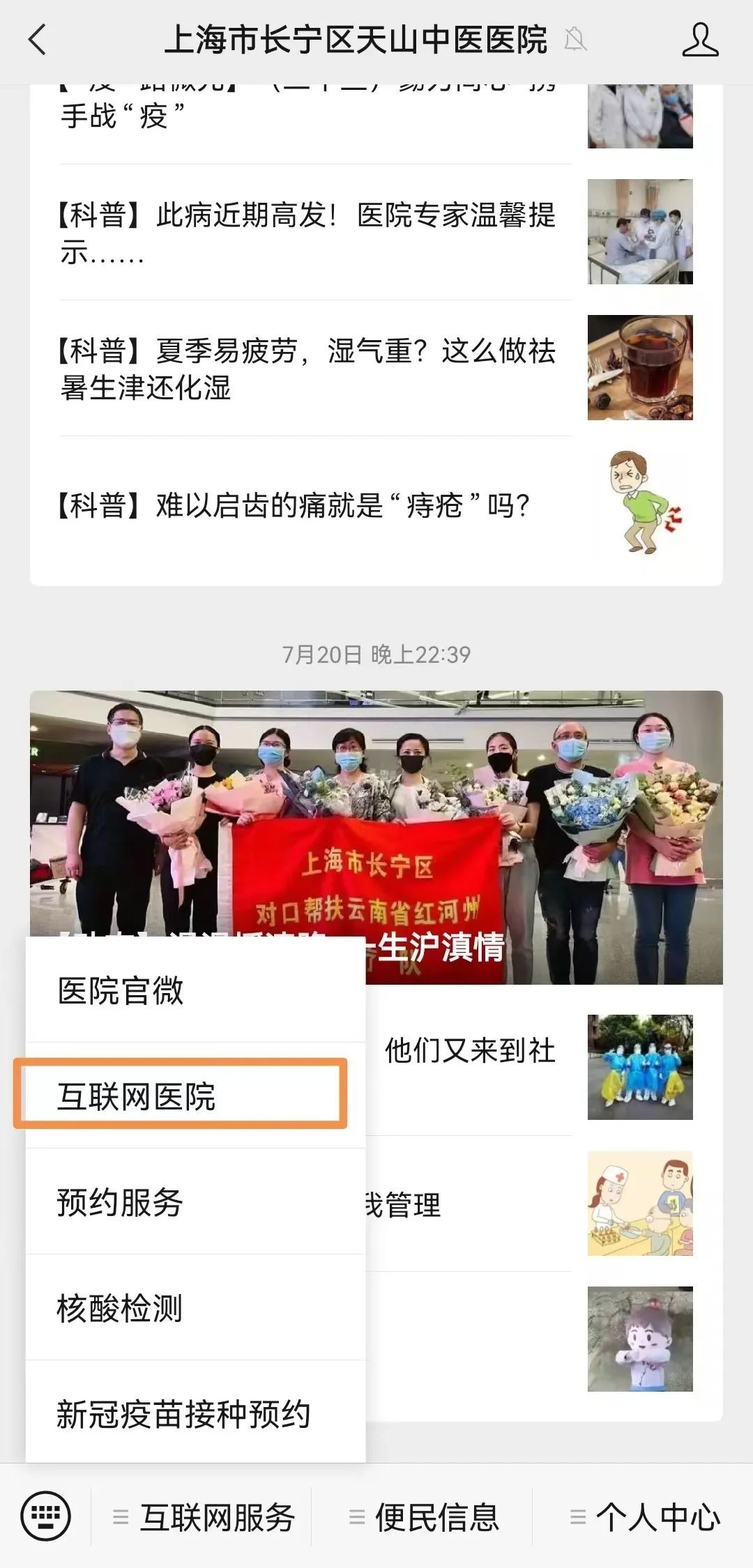Open the 痔疮 science article
The image size is (753, 1568).
[293, 505]
